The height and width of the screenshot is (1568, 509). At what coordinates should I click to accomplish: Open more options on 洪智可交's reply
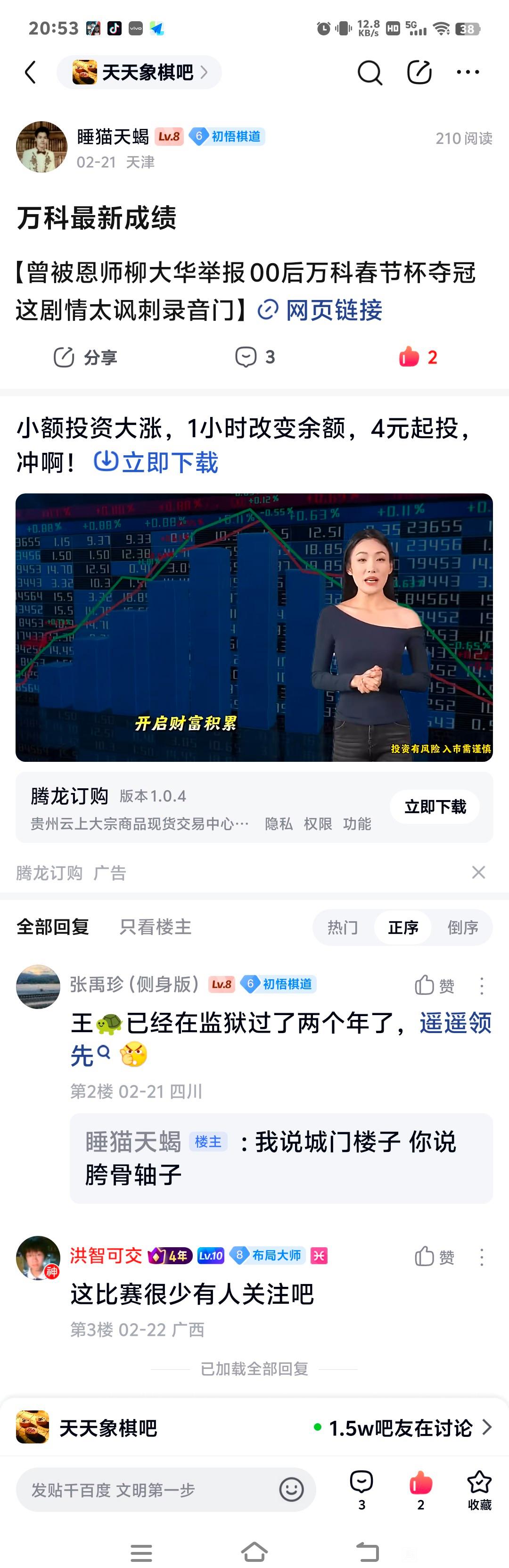[x=482, y=1257]
